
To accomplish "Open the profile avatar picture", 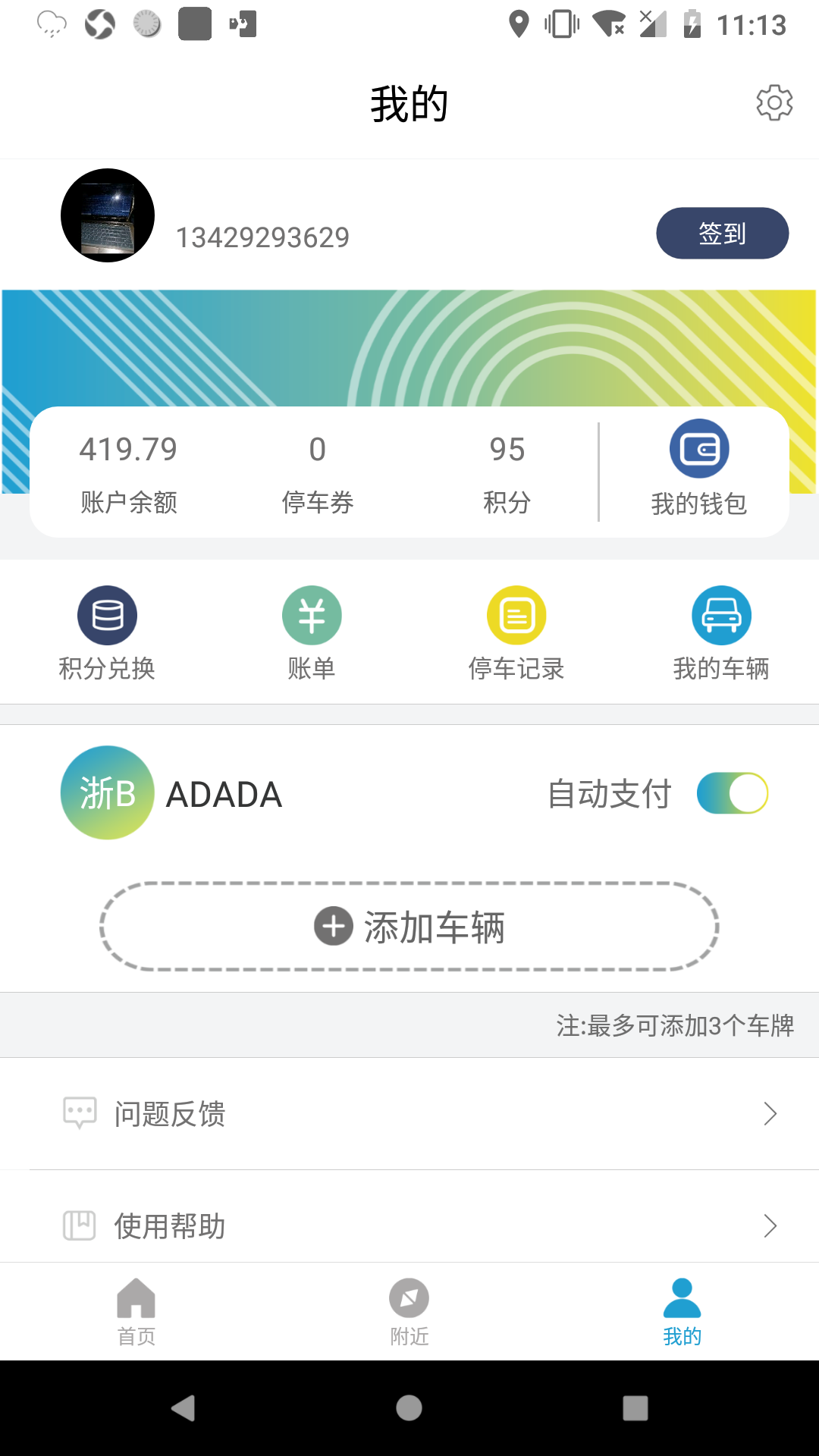I will pyautogui.click(x=108, y=215).
